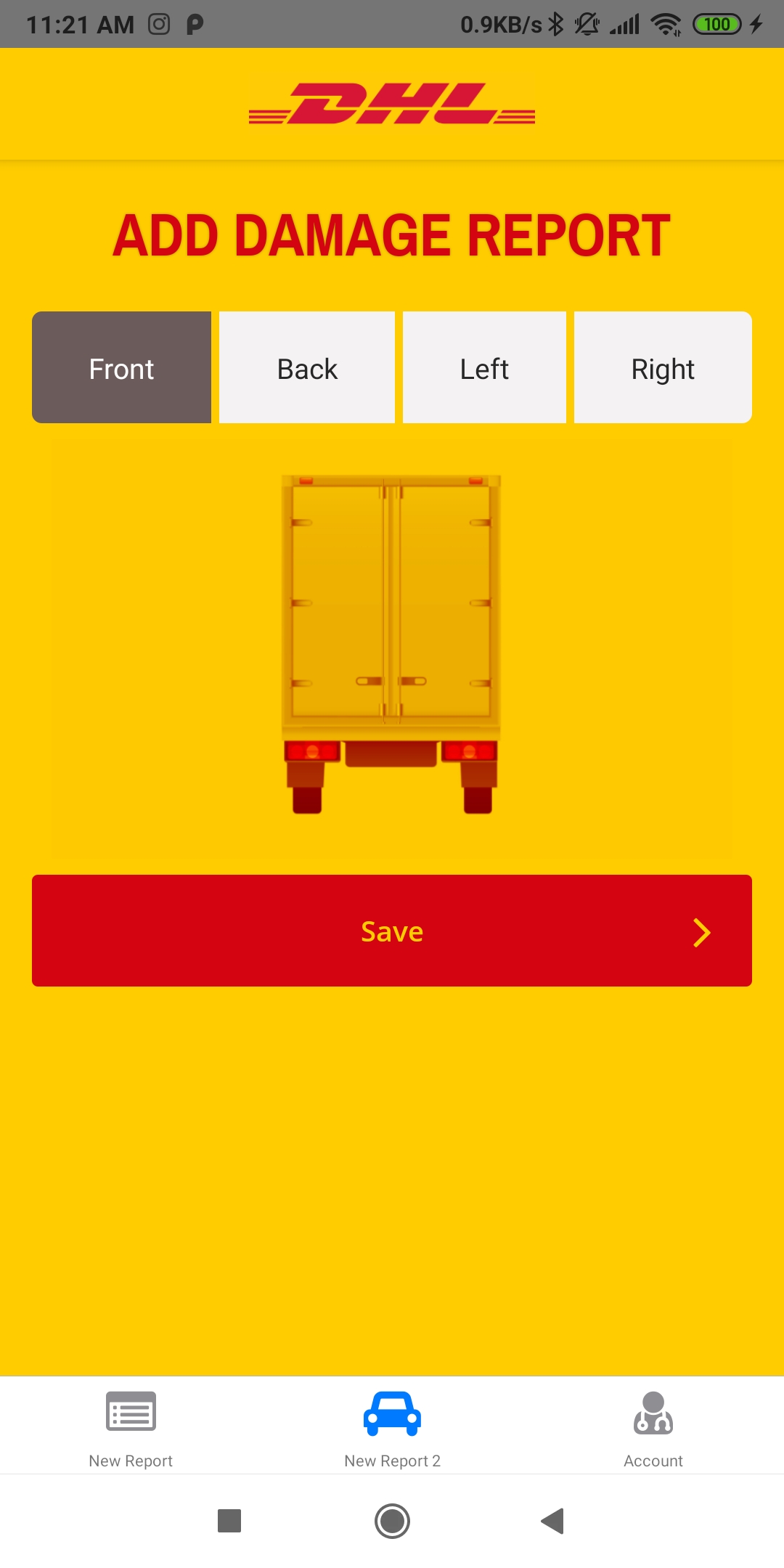The height and width of the screenshot is (1568, 784).
Task: Switch to the Back view
Action: coord(307,368)
